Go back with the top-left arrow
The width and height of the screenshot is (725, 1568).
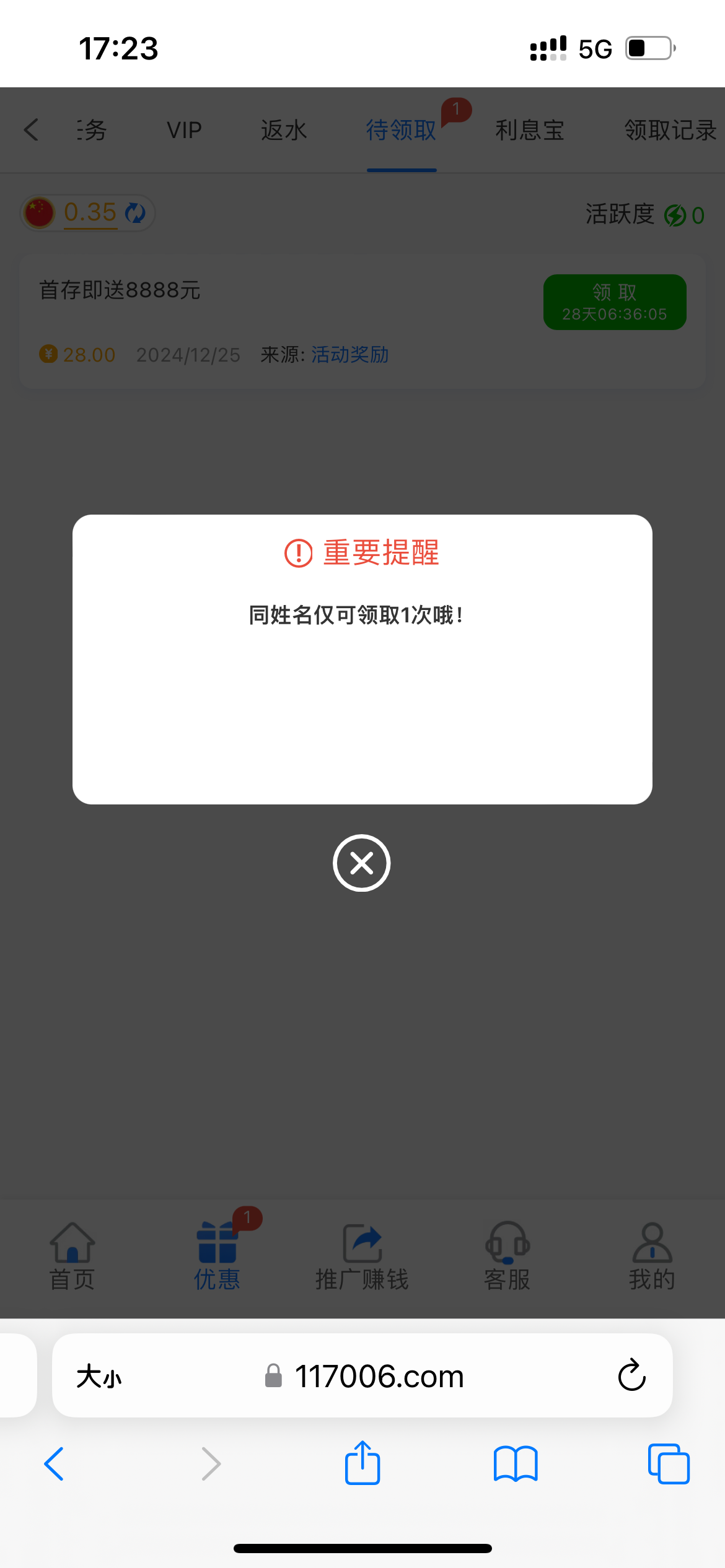(32, 130)
